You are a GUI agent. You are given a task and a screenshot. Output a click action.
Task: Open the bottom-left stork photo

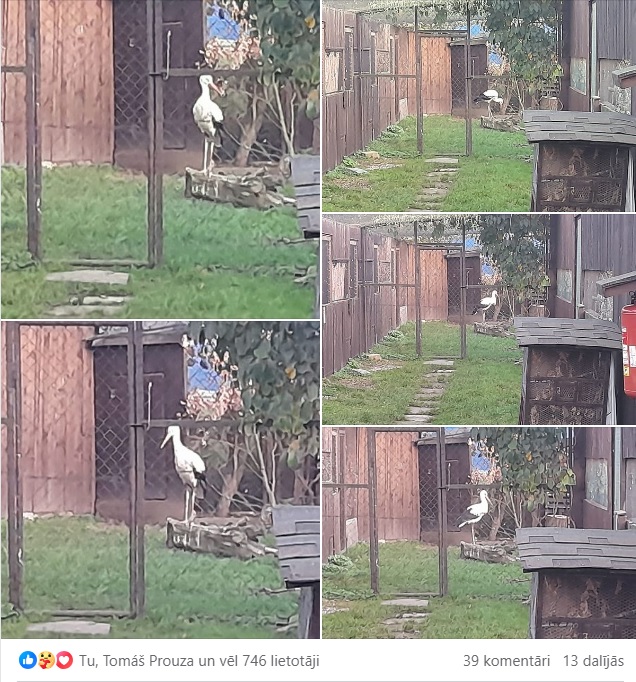(x=160, y=478)
